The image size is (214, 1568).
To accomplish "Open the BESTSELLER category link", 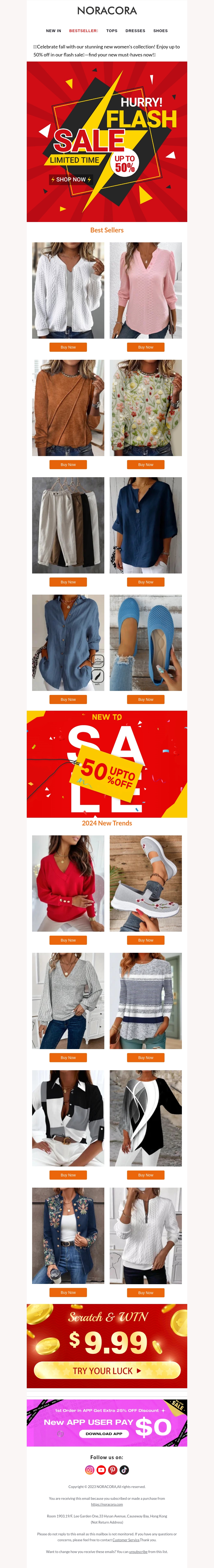I will pos(83,30).
